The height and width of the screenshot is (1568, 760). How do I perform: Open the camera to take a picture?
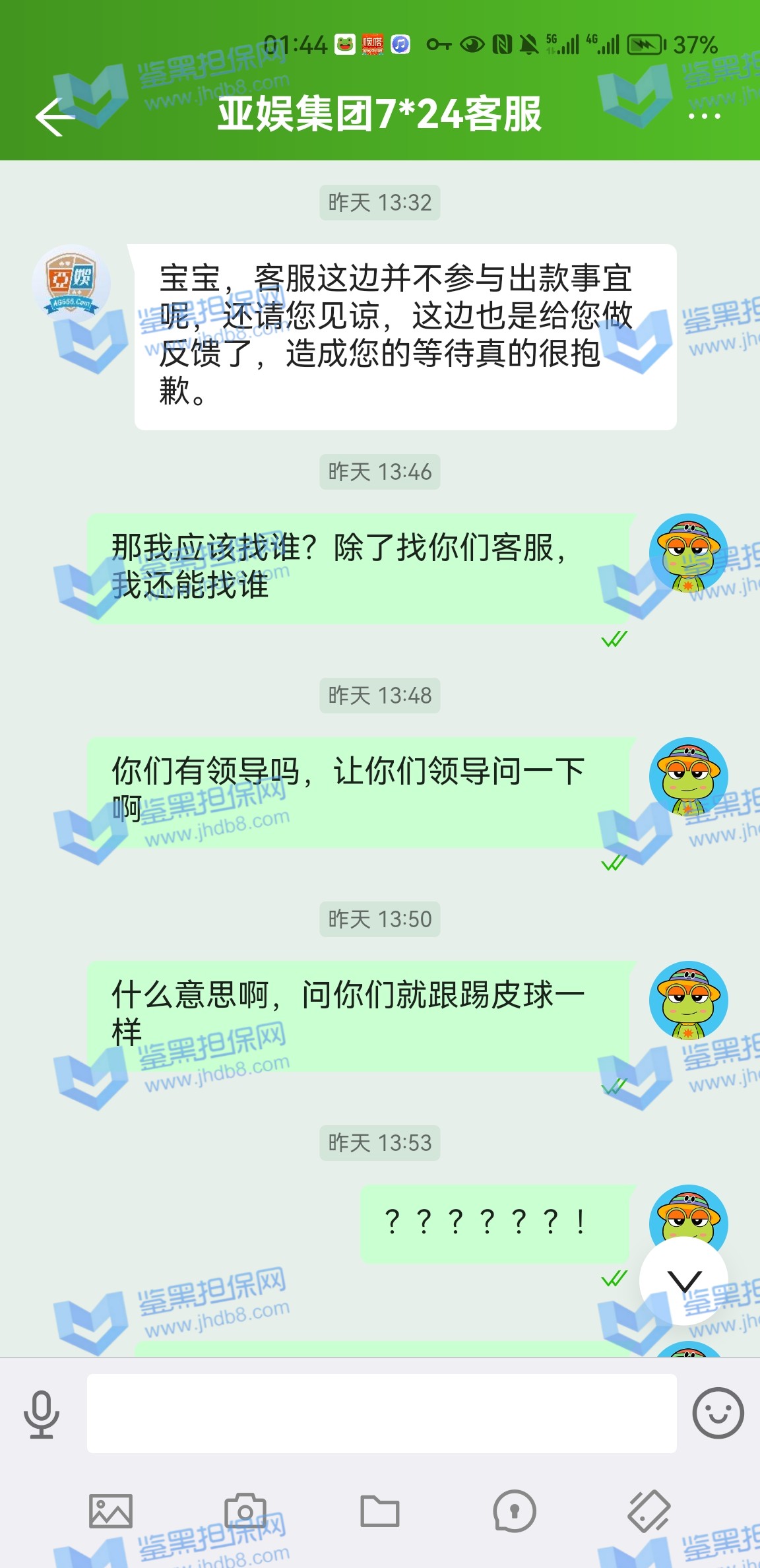tap(245, 1511)
